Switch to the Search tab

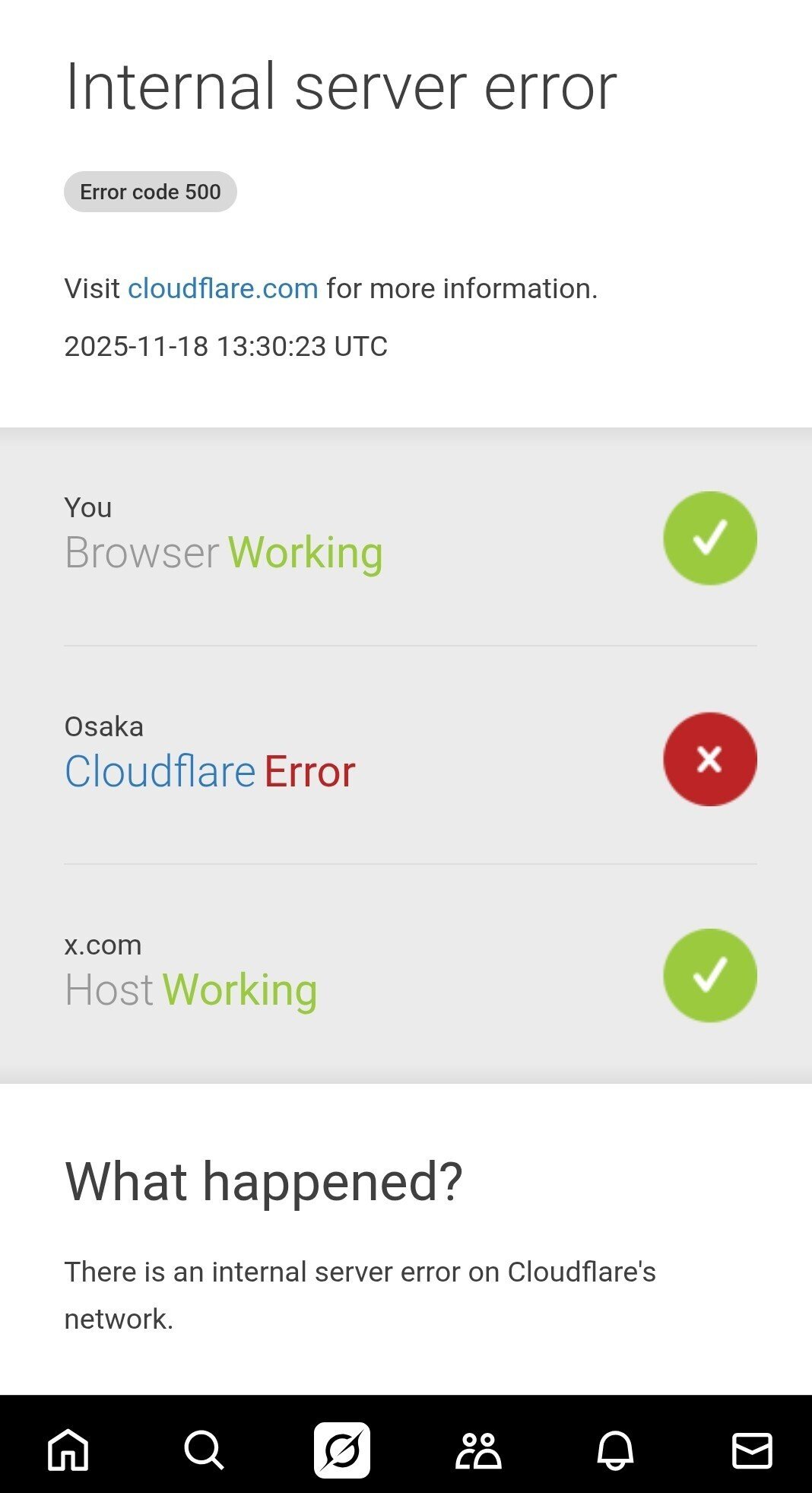pos(205,1450)
